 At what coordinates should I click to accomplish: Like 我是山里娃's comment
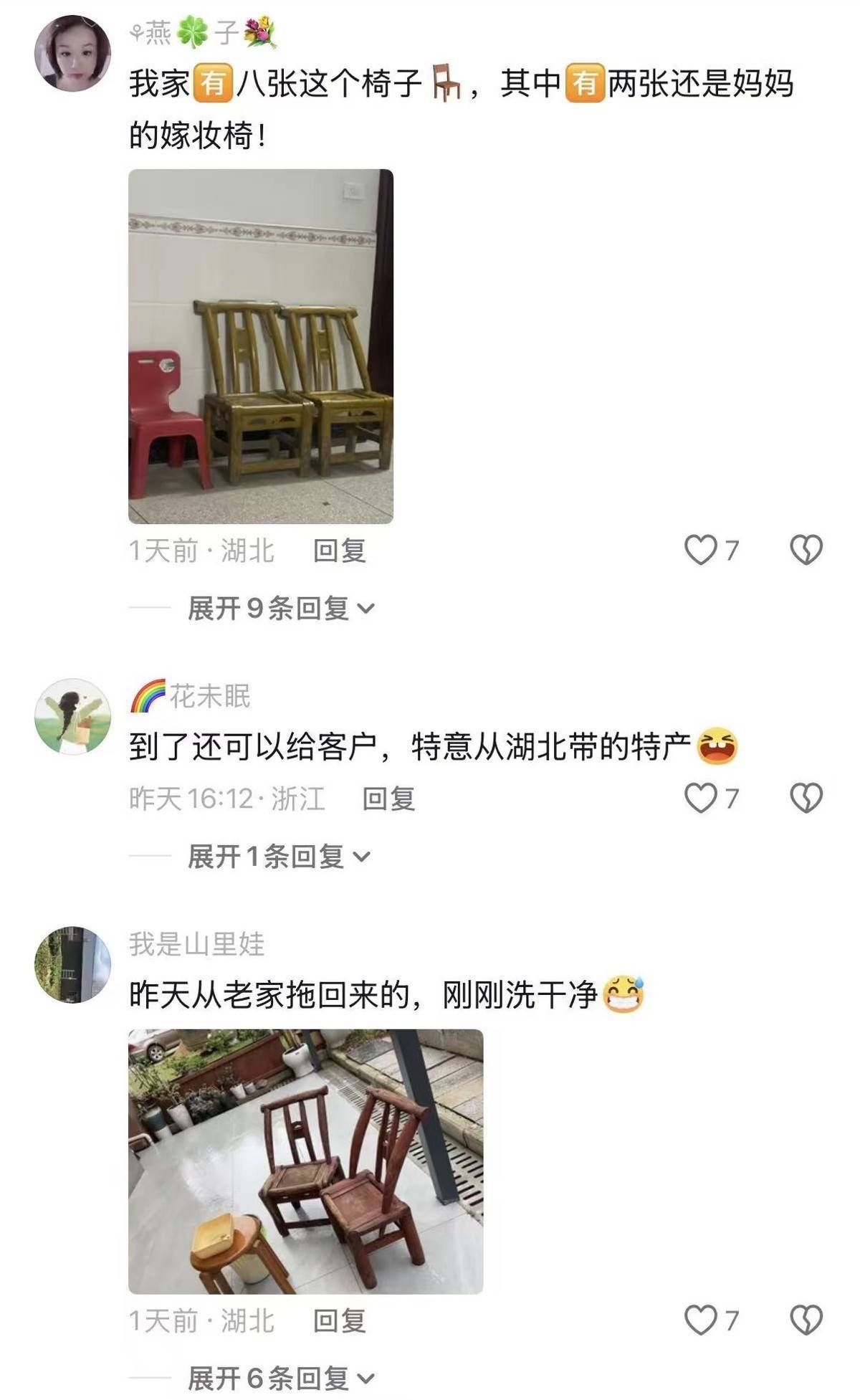click(x=701, y=1320)
